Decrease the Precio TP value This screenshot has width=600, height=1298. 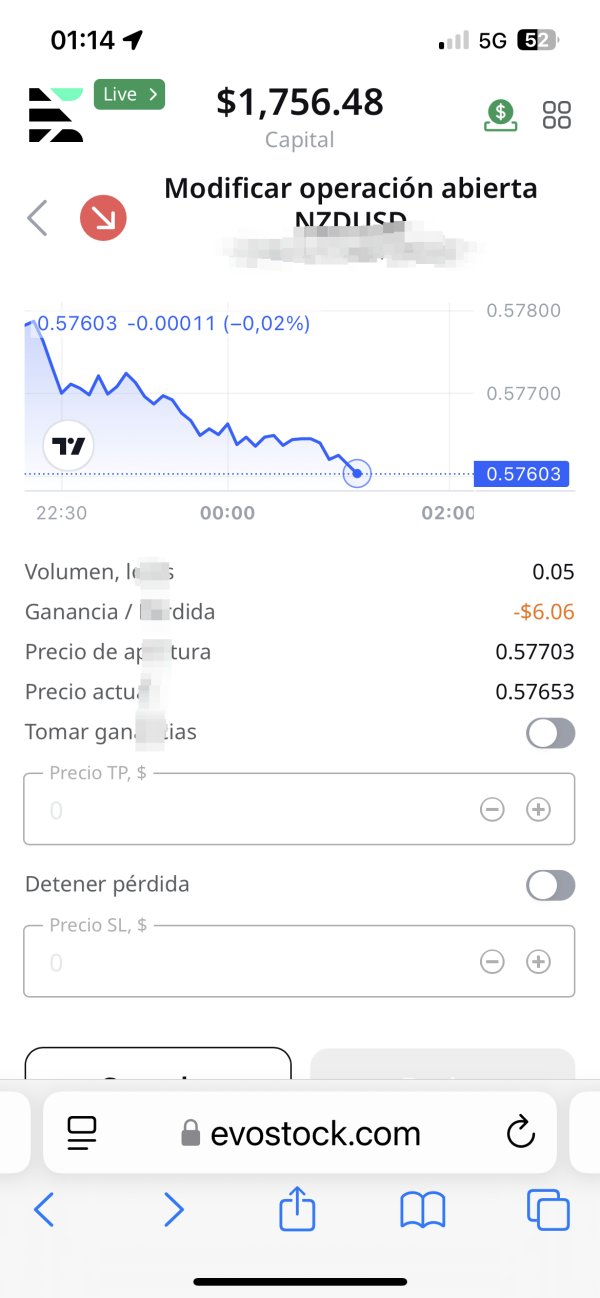pos(492,810)
